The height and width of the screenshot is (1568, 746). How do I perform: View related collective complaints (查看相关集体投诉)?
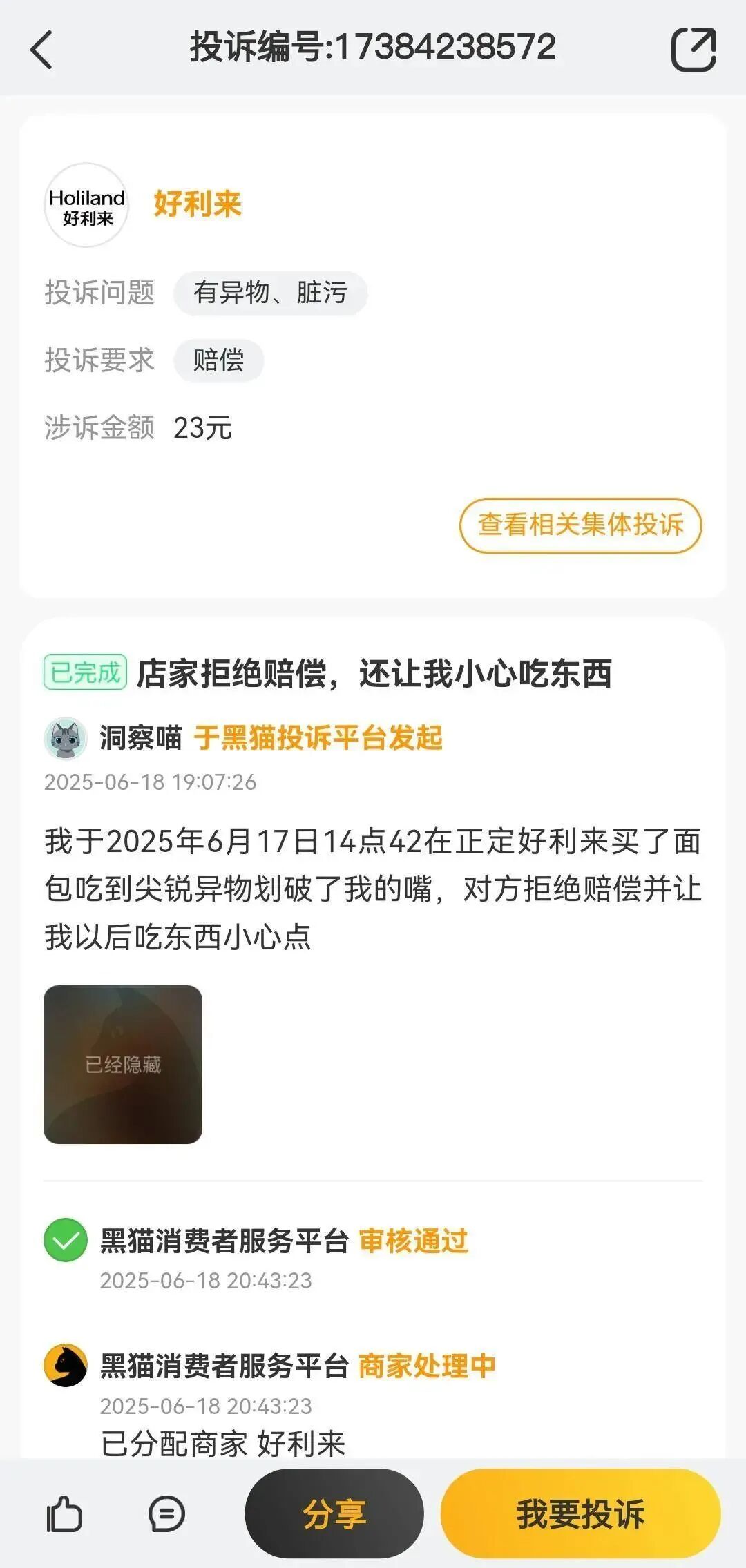coord(580,525)
